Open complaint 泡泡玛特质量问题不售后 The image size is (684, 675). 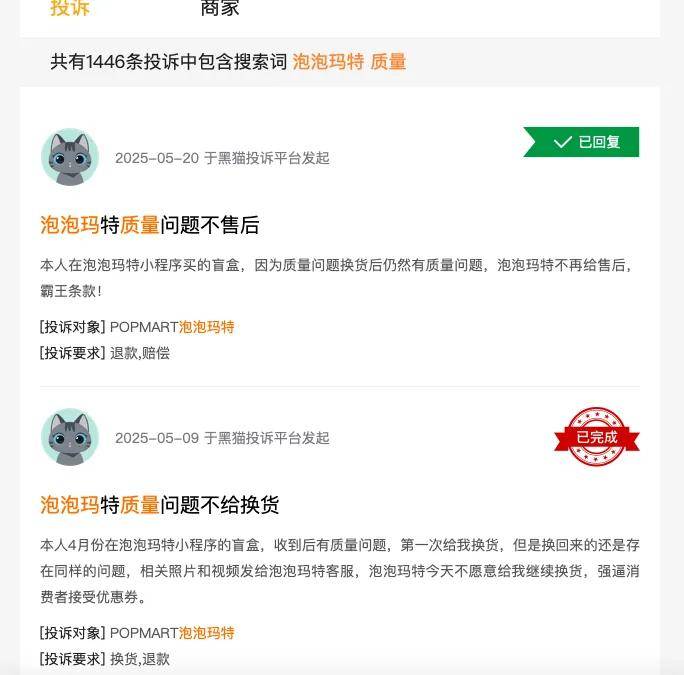tap(150, 225)
